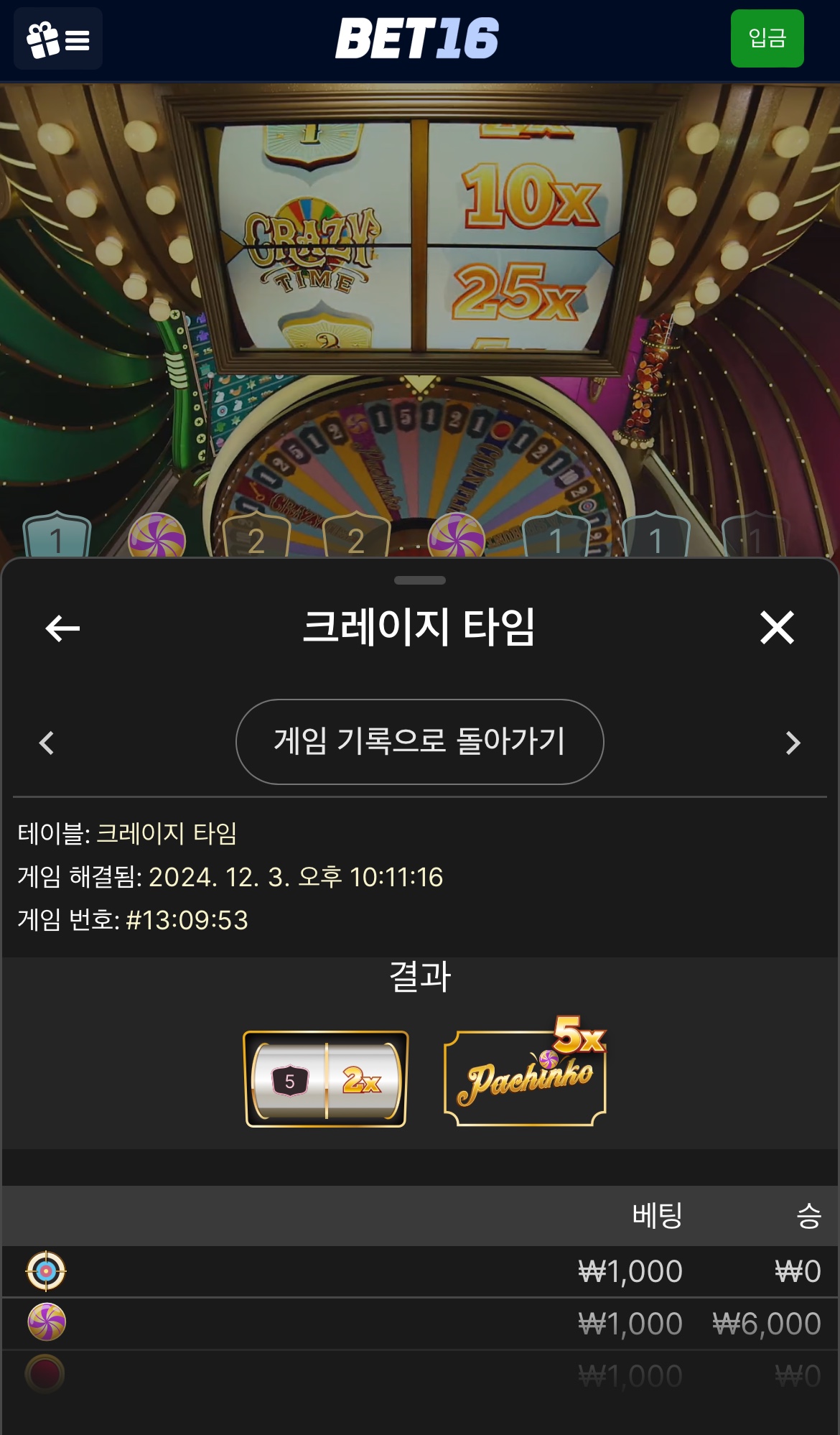Viewport: 840px width, 1435px height.
Task: Go to the previous game record
Action: pyautogui.click(x=47, y=743)
